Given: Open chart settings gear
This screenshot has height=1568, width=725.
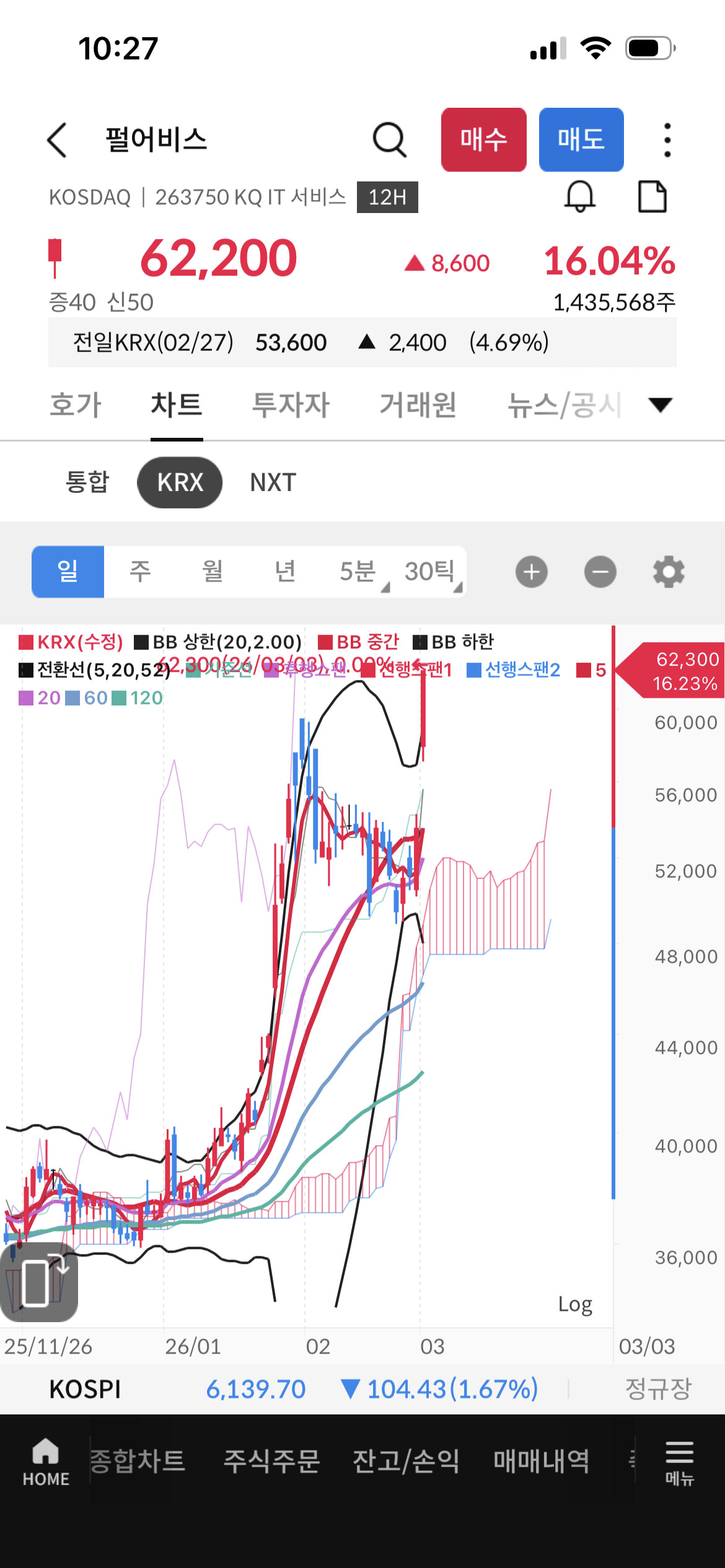Looking at the screenshot, I should [x=669, y=572].
